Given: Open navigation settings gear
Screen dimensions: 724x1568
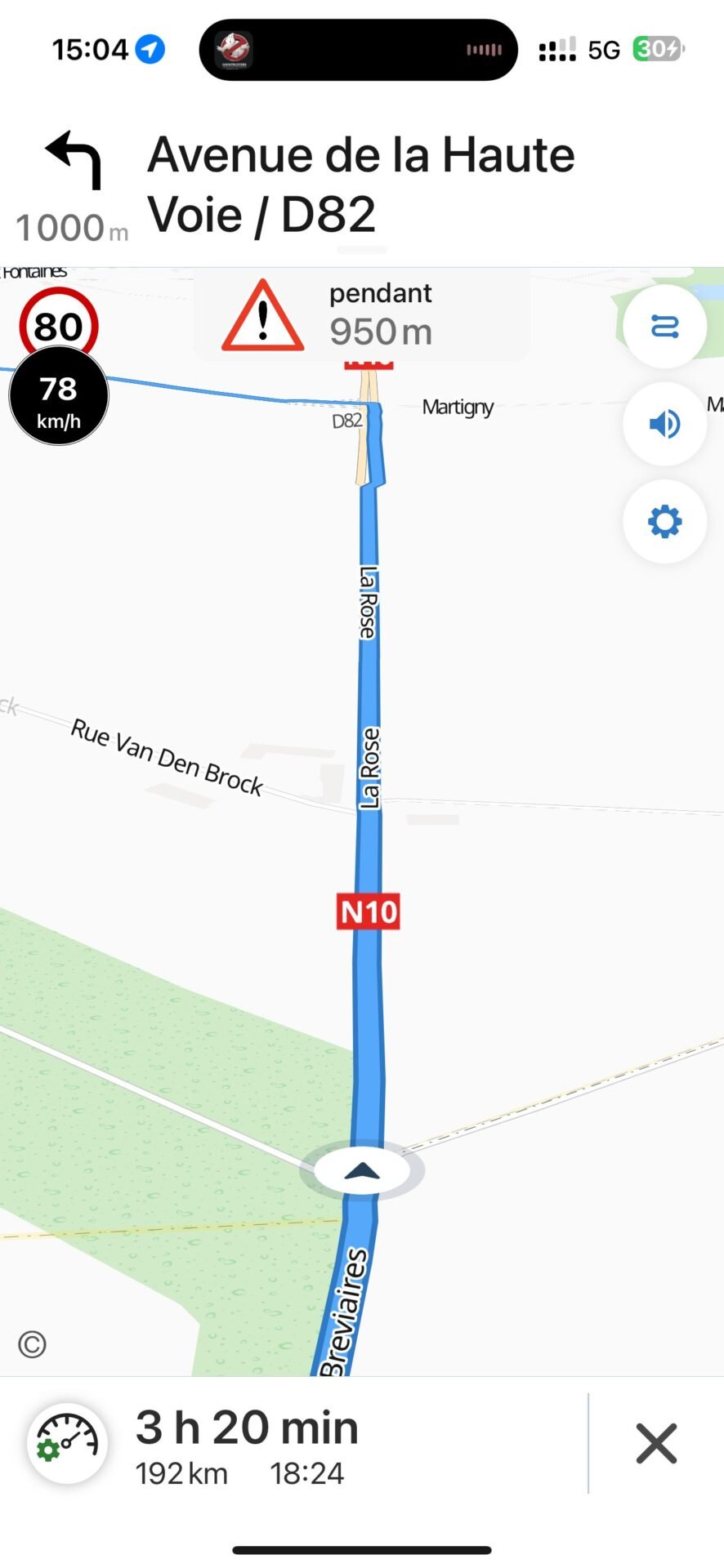Looking at the screenshot, I should [x=664, y=521].
